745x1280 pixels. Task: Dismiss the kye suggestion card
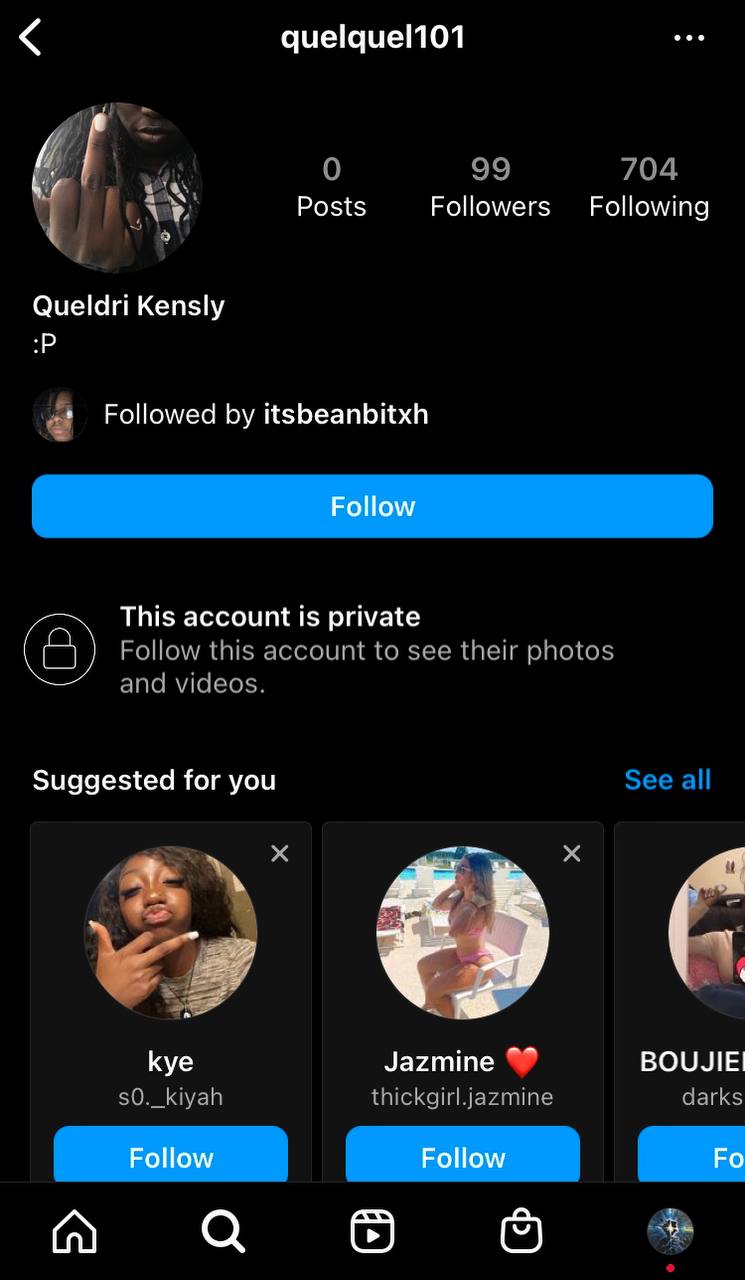pyautogui.click(x=280, y=853)
